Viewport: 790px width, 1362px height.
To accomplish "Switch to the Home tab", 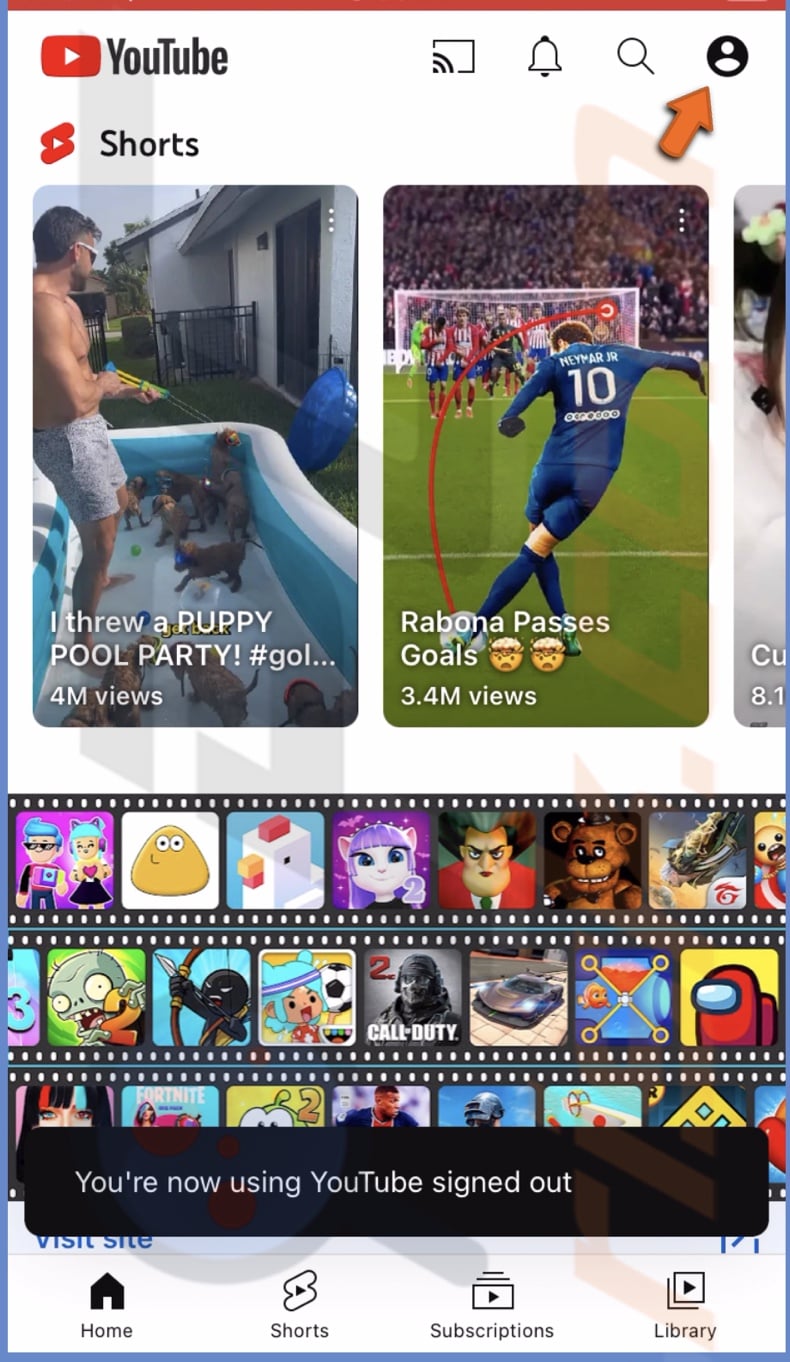I will [x=106, y=1305].
